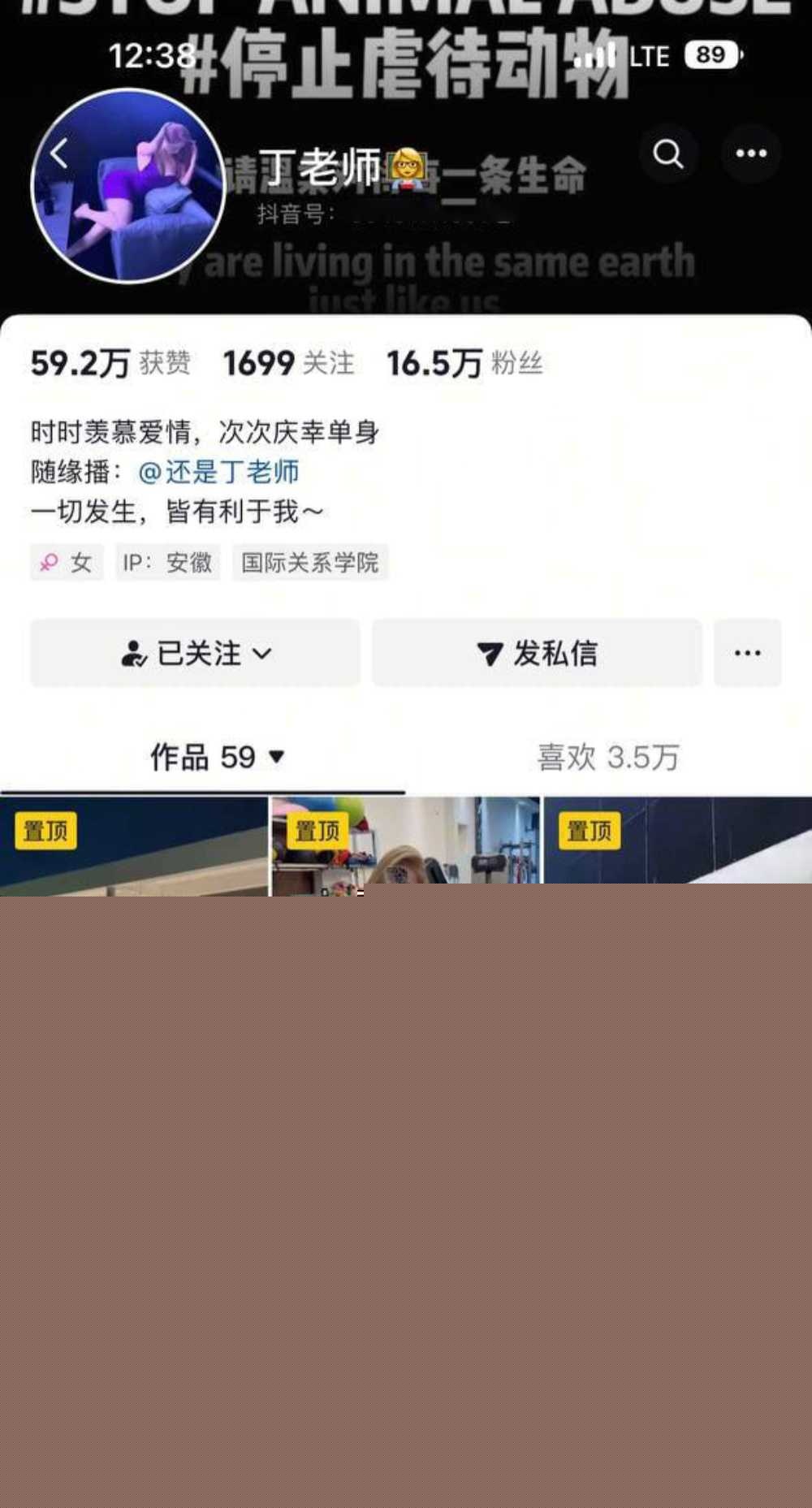Image resolution: width=812 pixels, height=1508 pixels.
Task: Open the top-right overflow menu
Action: [x=750, y=153]
